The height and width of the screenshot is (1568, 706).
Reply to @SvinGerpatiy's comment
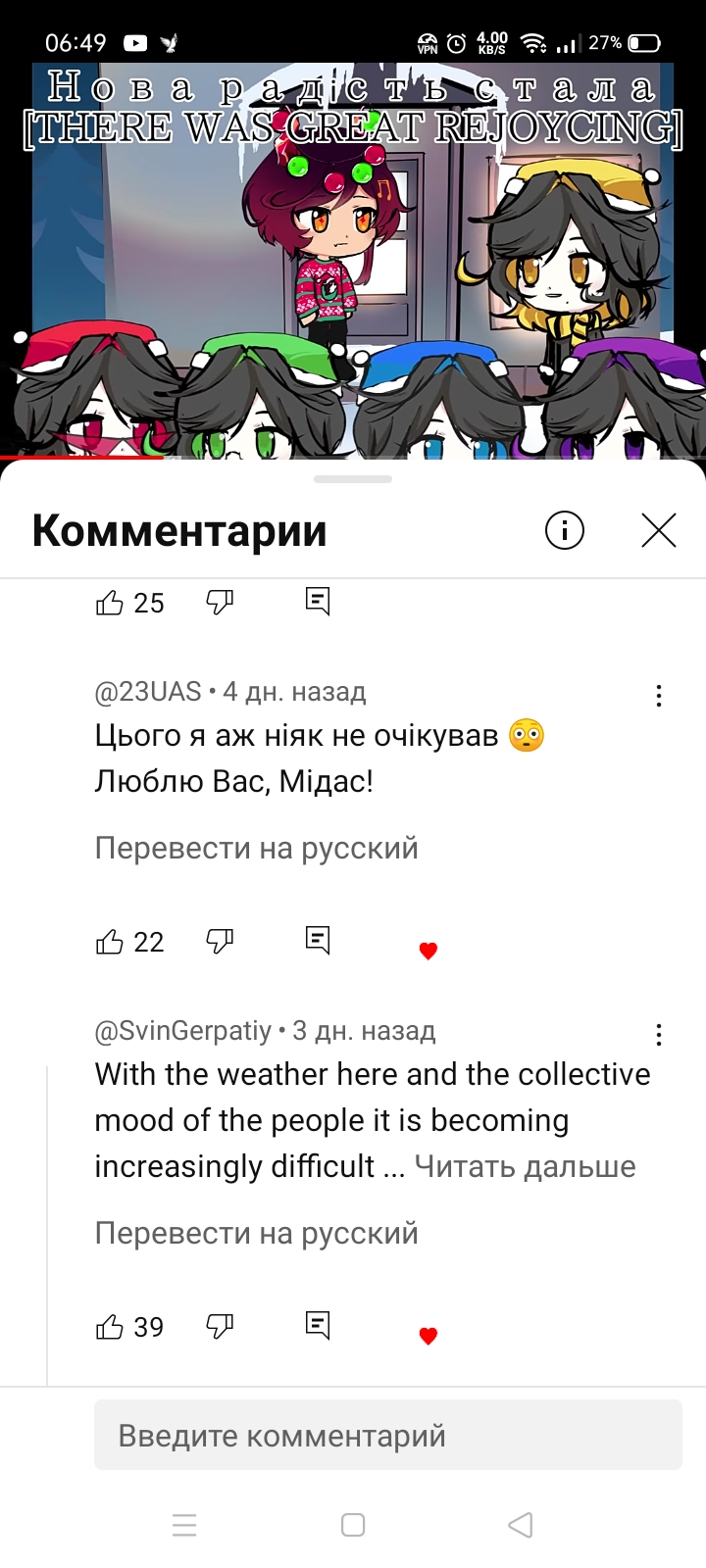click(x=318, y=1326)
